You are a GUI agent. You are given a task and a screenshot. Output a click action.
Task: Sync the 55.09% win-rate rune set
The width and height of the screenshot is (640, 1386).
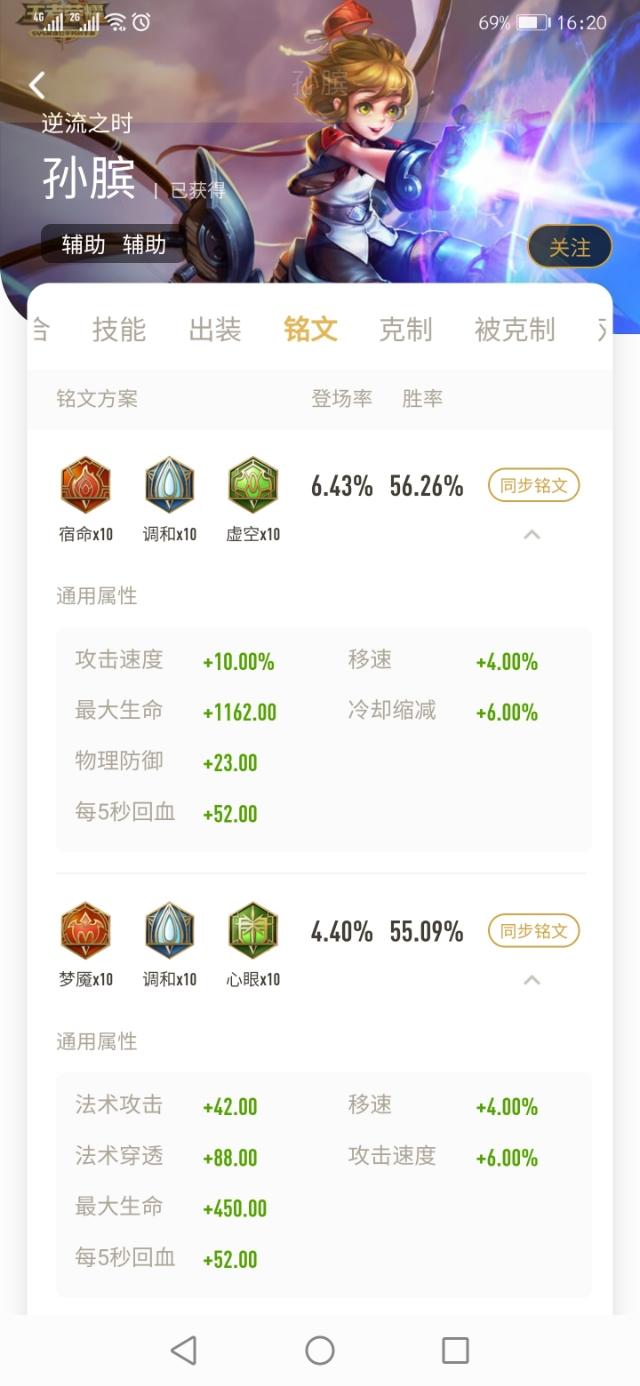534,931
